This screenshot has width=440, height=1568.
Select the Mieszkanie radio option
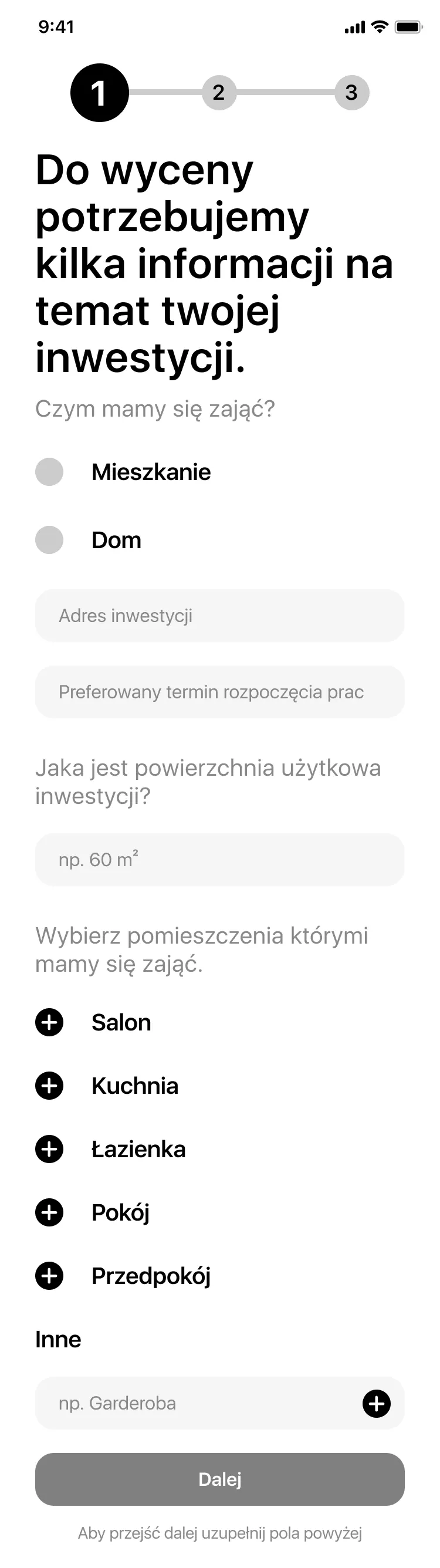click(x=49, y=472)
